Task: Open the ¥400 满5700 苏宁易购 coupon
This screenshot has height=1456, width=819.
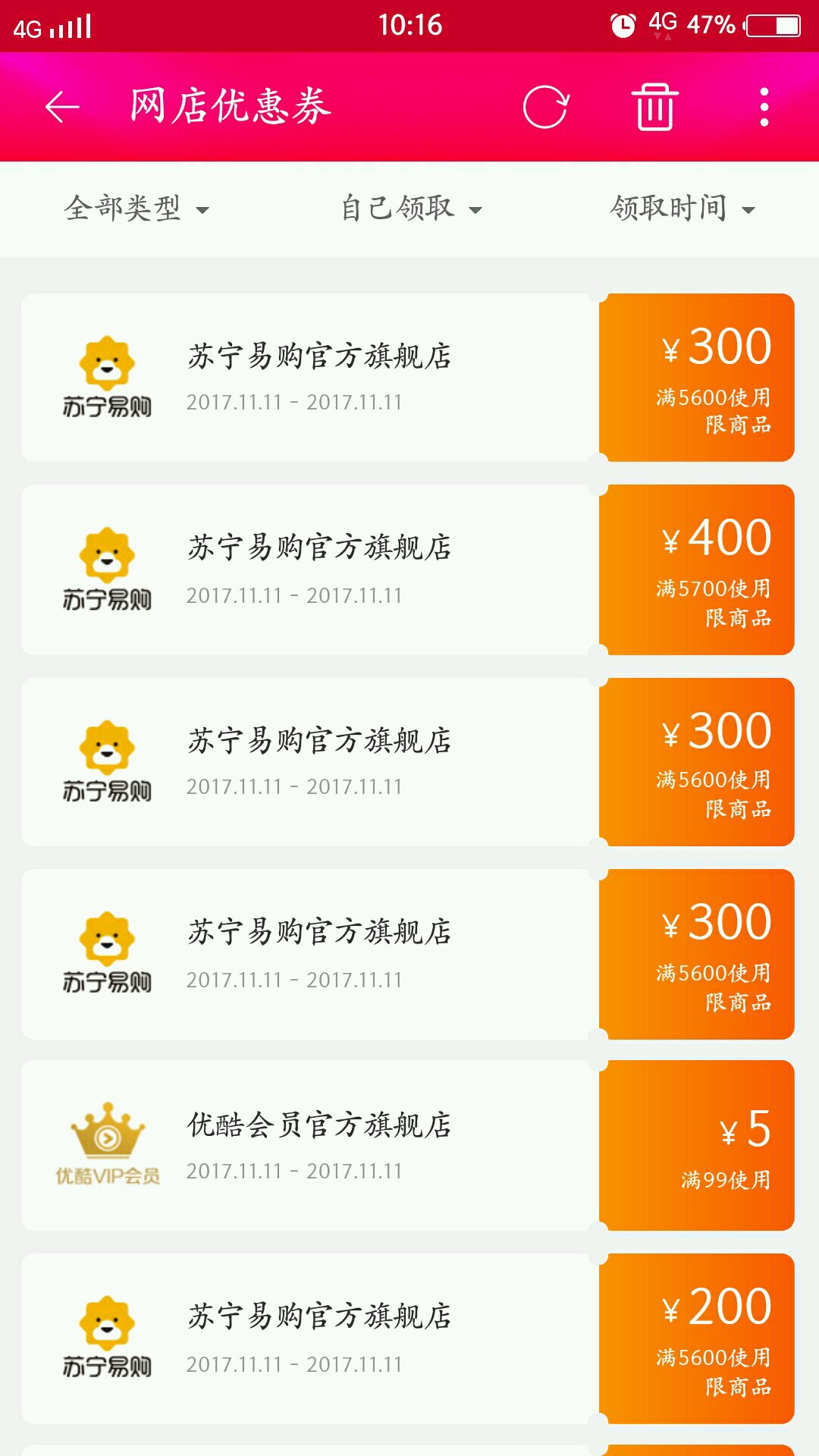Action: point(408,570)
